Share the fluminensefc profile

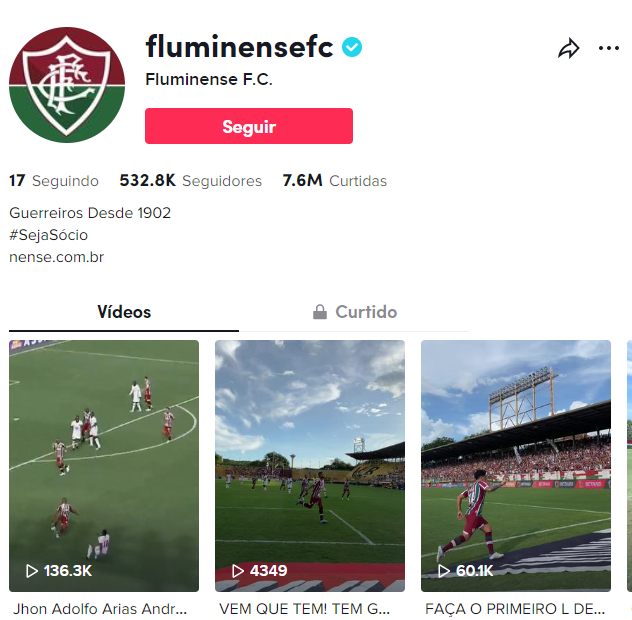click(x=568, y=49)
